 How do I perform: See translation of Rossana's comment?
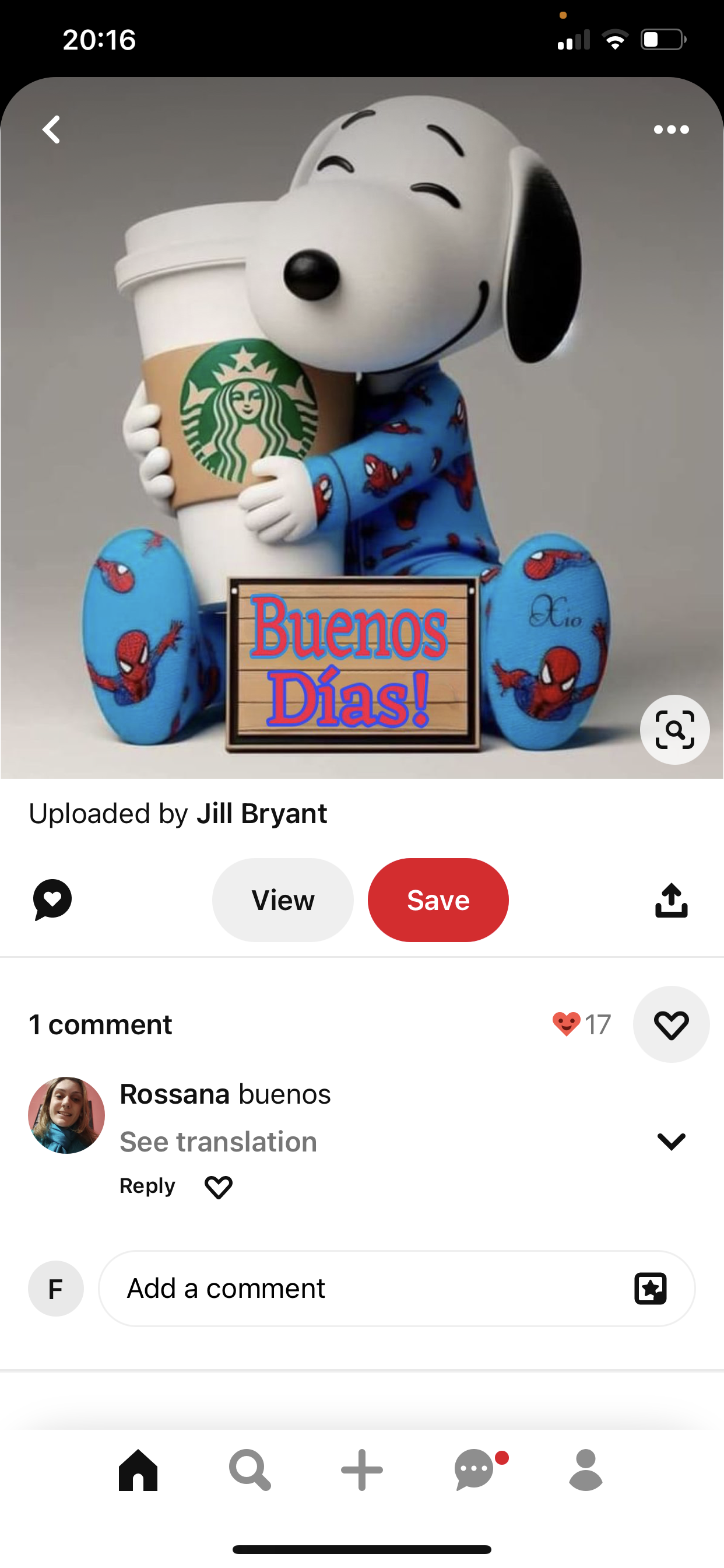pyautogui.click(x=218, y=1142)
